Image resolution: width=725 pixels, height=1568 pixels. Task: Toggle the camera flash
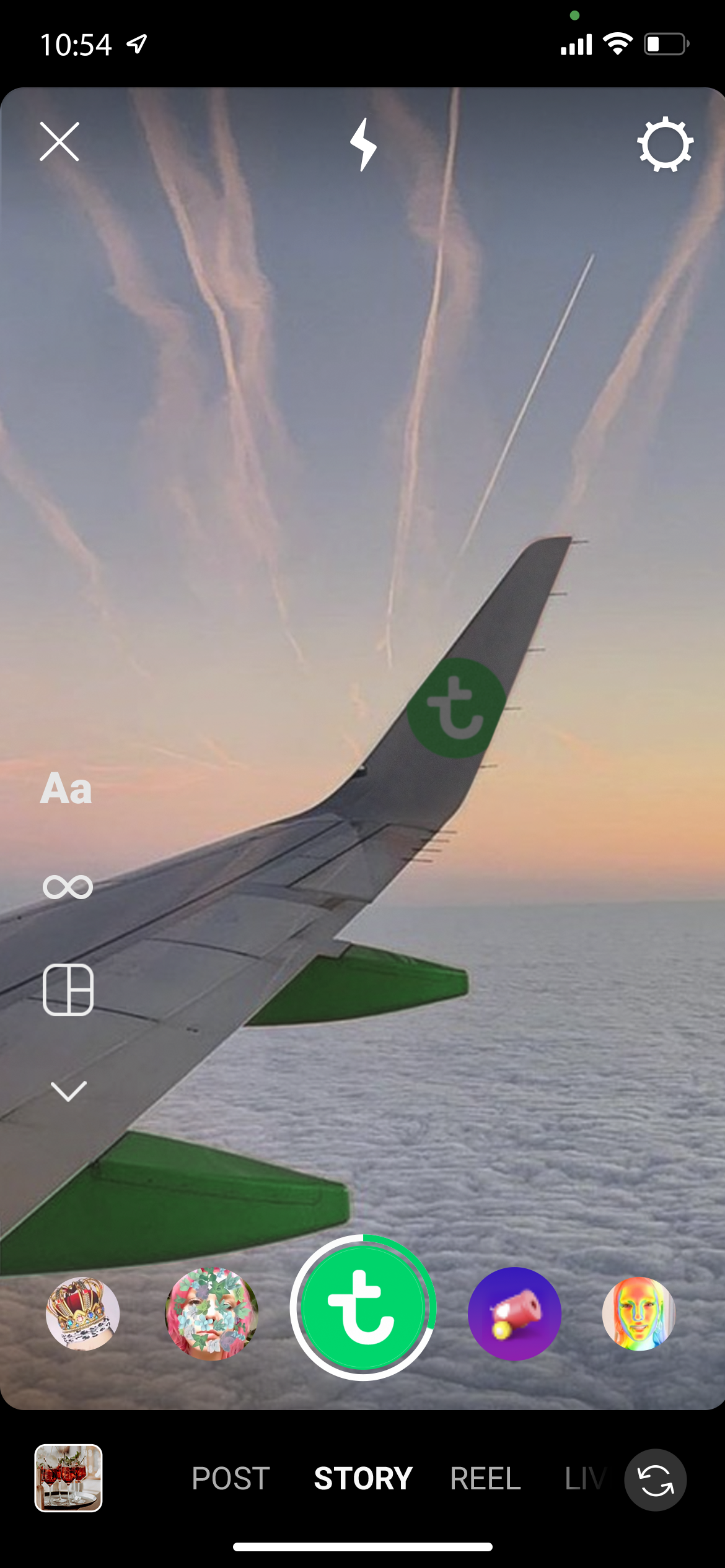(363, 144)
